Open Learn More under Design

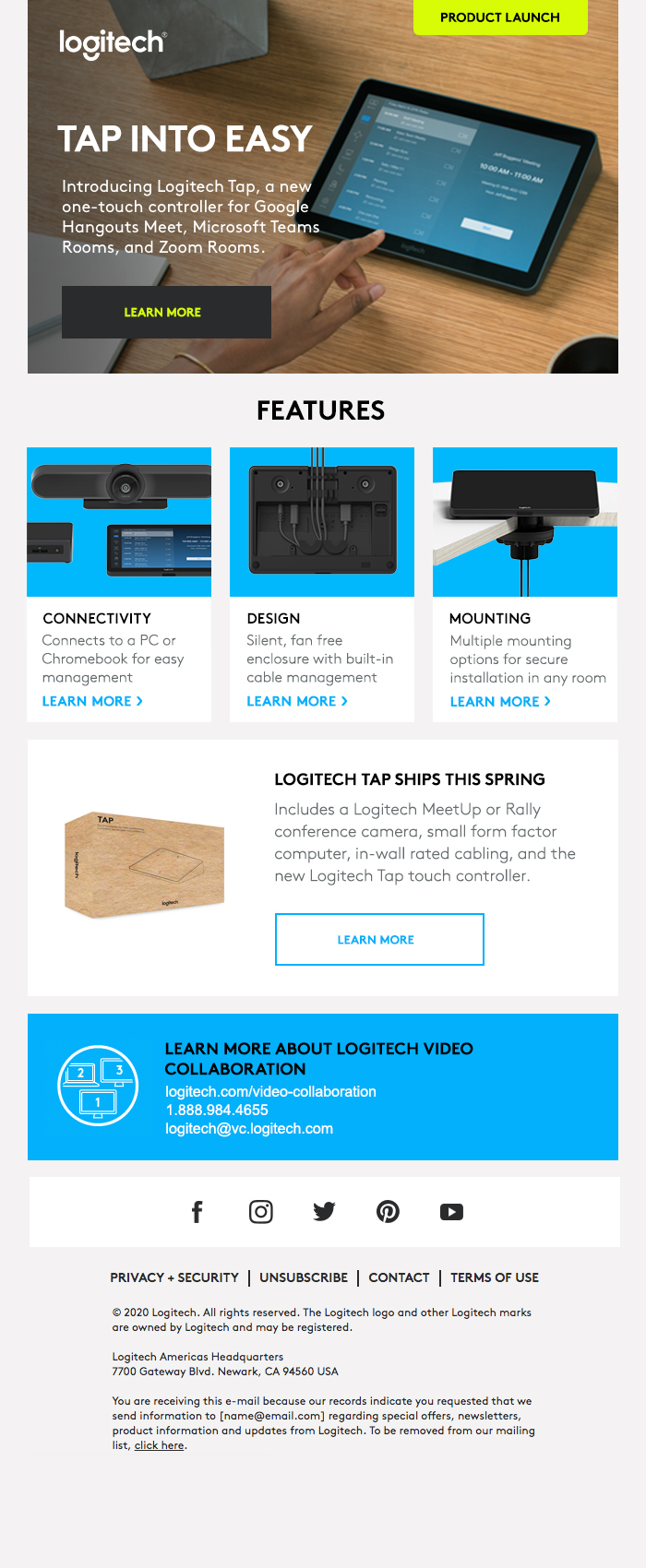297,701
